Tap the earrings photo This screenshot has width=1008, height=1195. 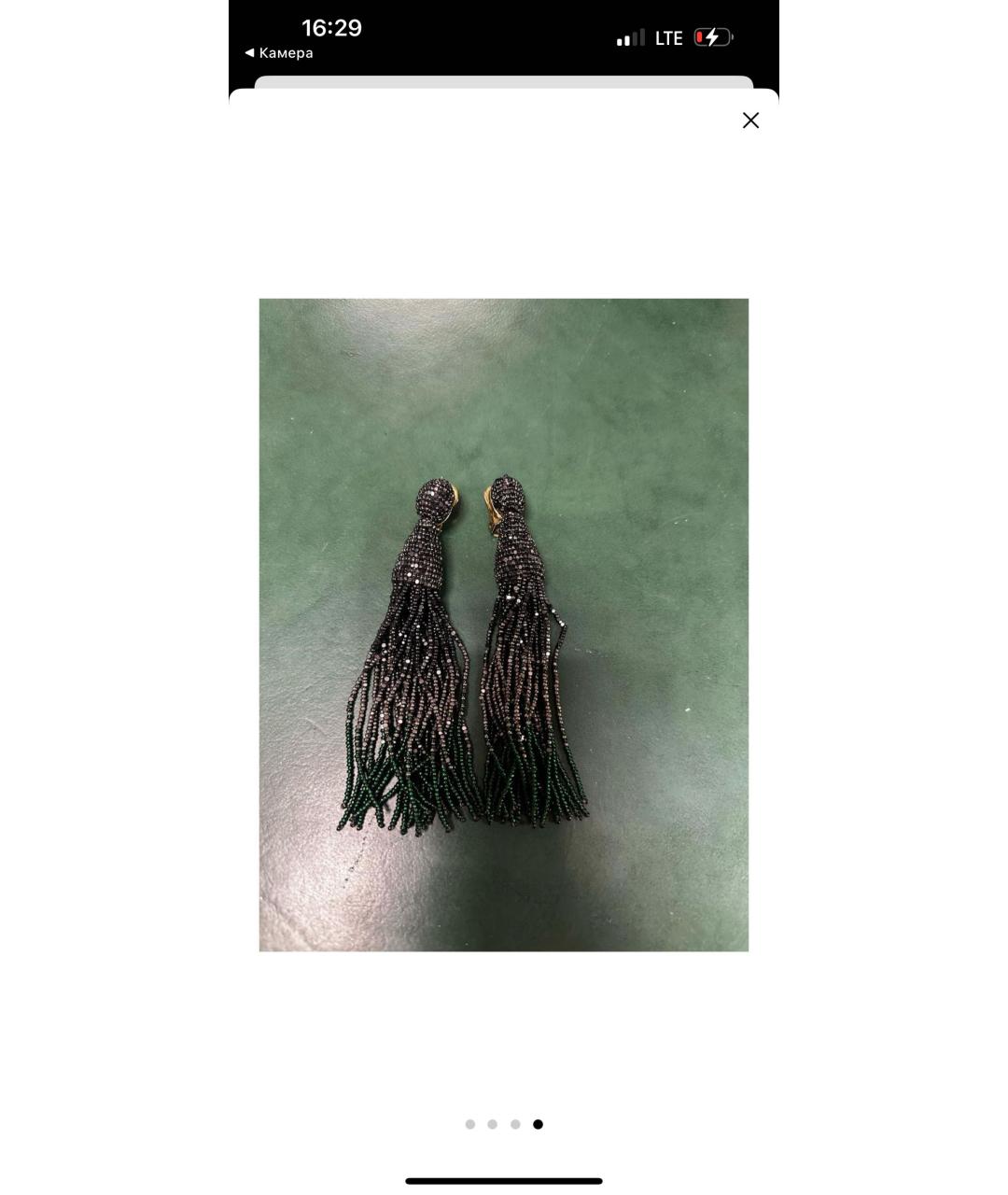pyautogui.click(x=503, y=625)
